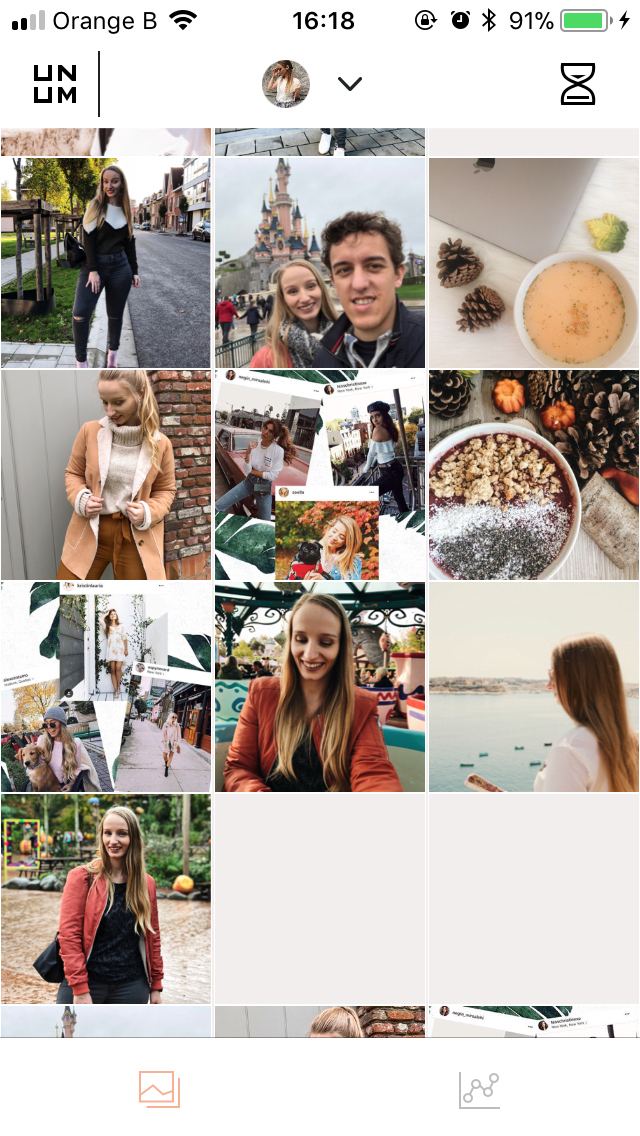Open the red jacket pumpkin park photo
The image size is (640, 1136).
pyautogui.click(x=106, y=899)
